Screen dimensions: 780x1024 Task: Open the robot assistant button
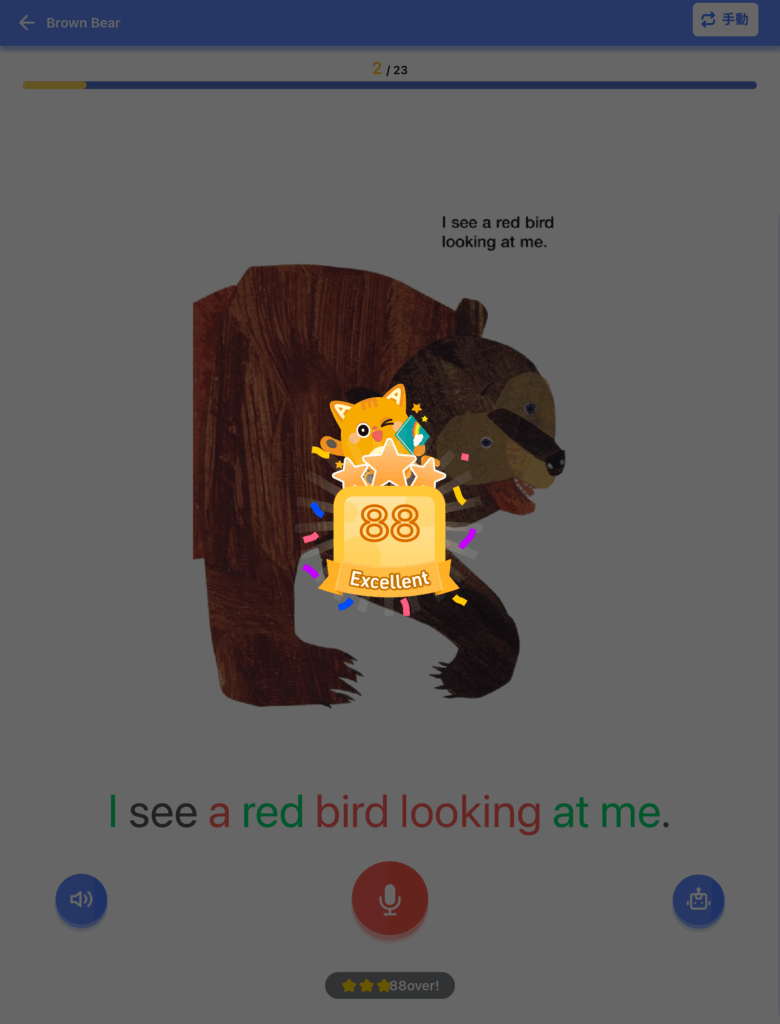[x=698, y=900]
